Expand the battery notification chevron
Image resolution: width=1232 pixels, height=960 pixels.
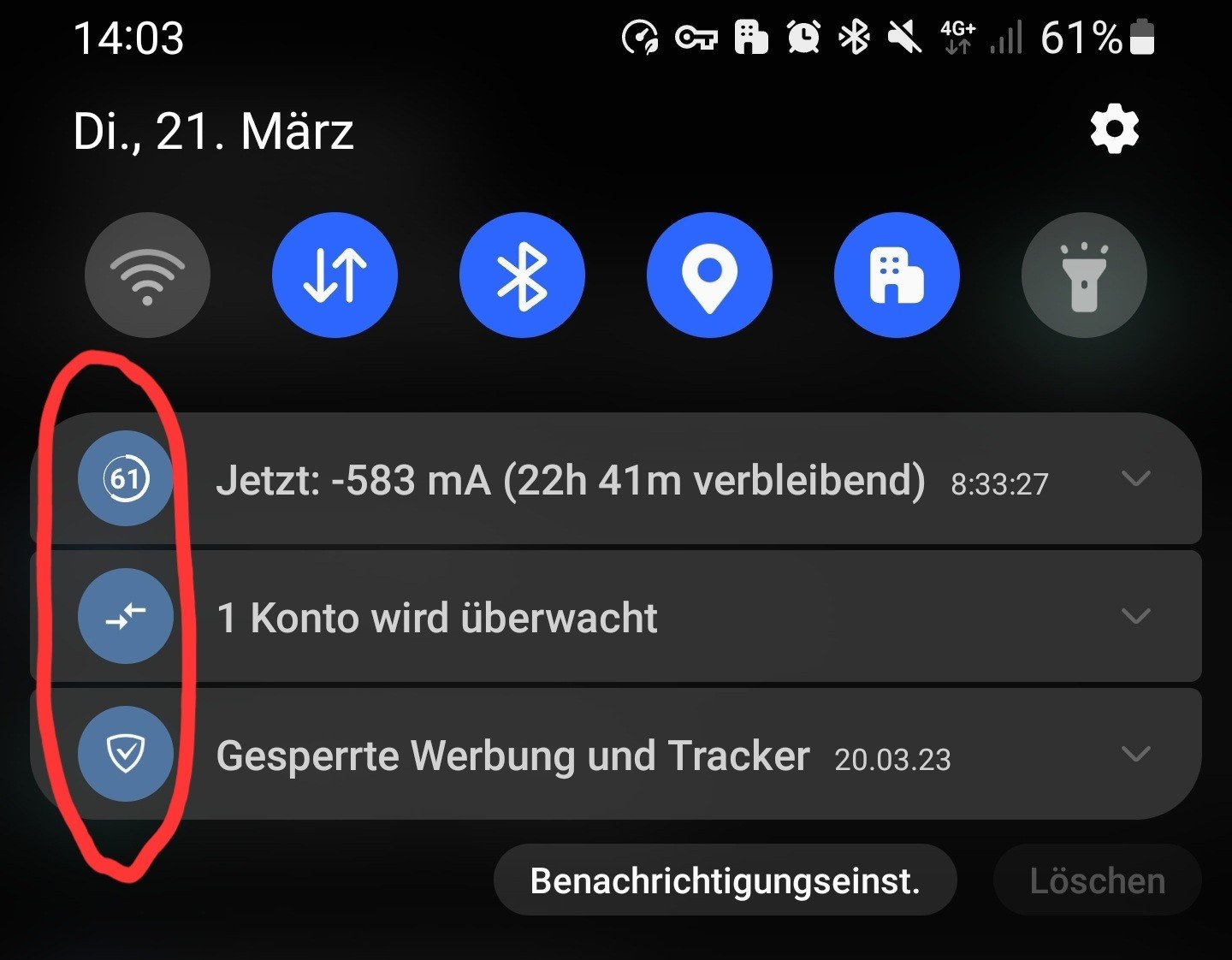tap(1135, 478)
